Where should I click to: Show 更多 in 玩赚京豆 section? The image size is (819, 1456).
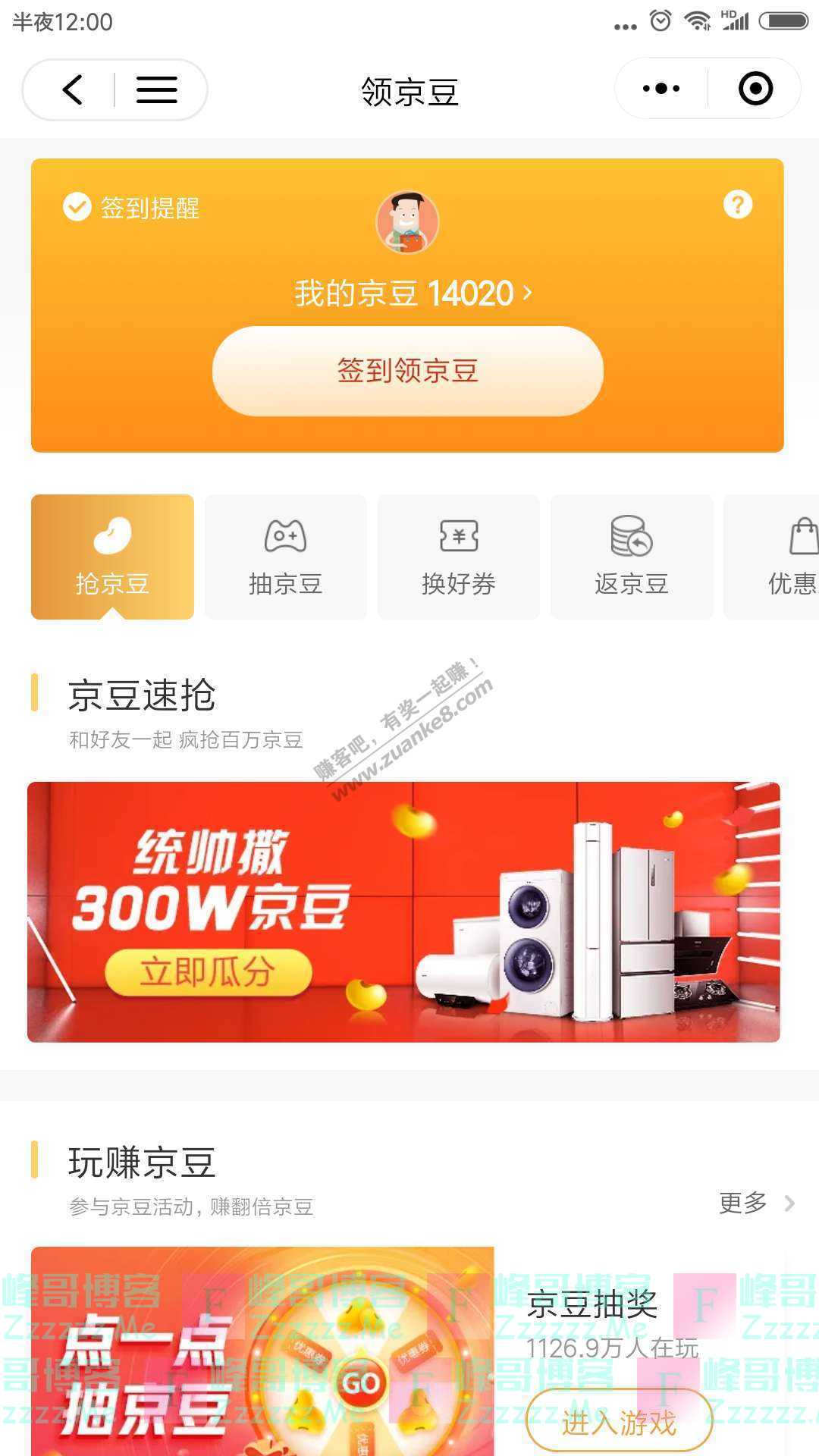click(755, 1203)
